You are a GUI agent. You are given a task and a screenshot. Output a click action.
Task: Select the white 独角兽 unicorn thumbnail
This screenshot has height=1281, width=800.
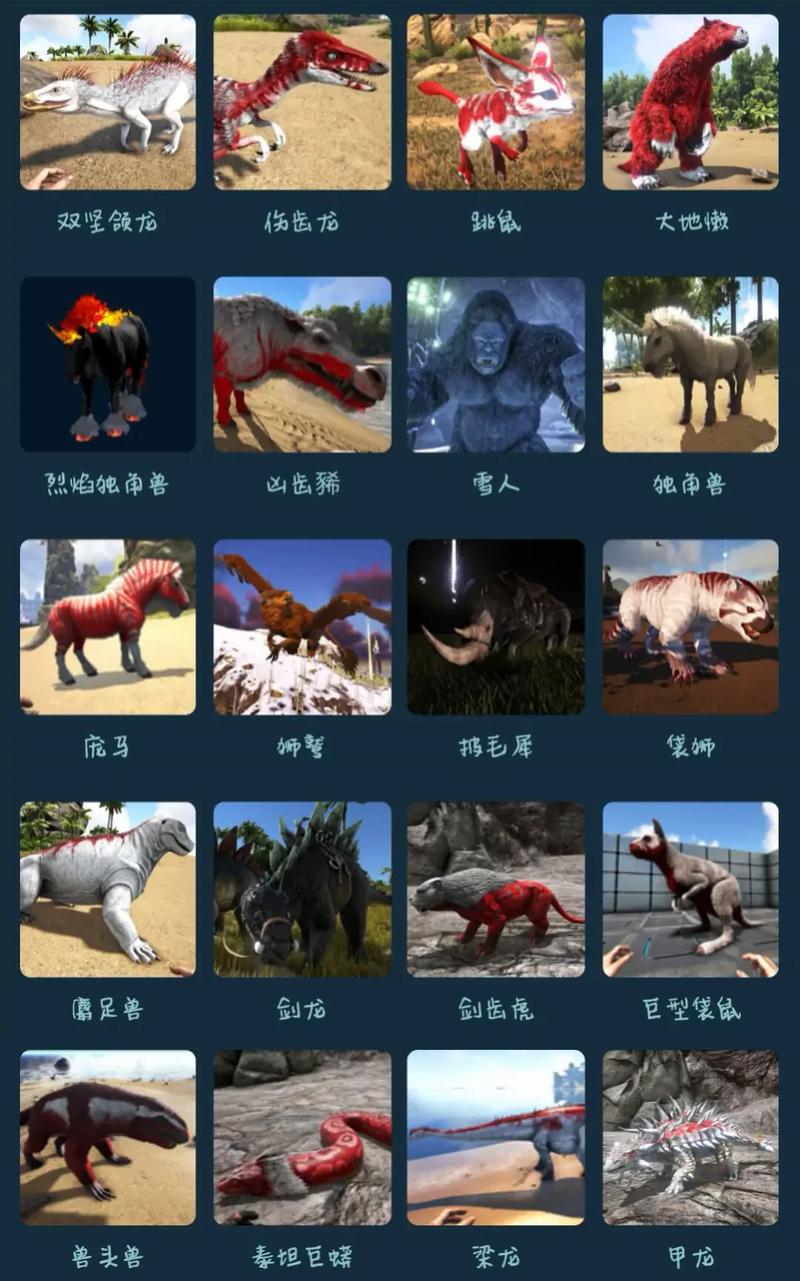click(690, 365)
